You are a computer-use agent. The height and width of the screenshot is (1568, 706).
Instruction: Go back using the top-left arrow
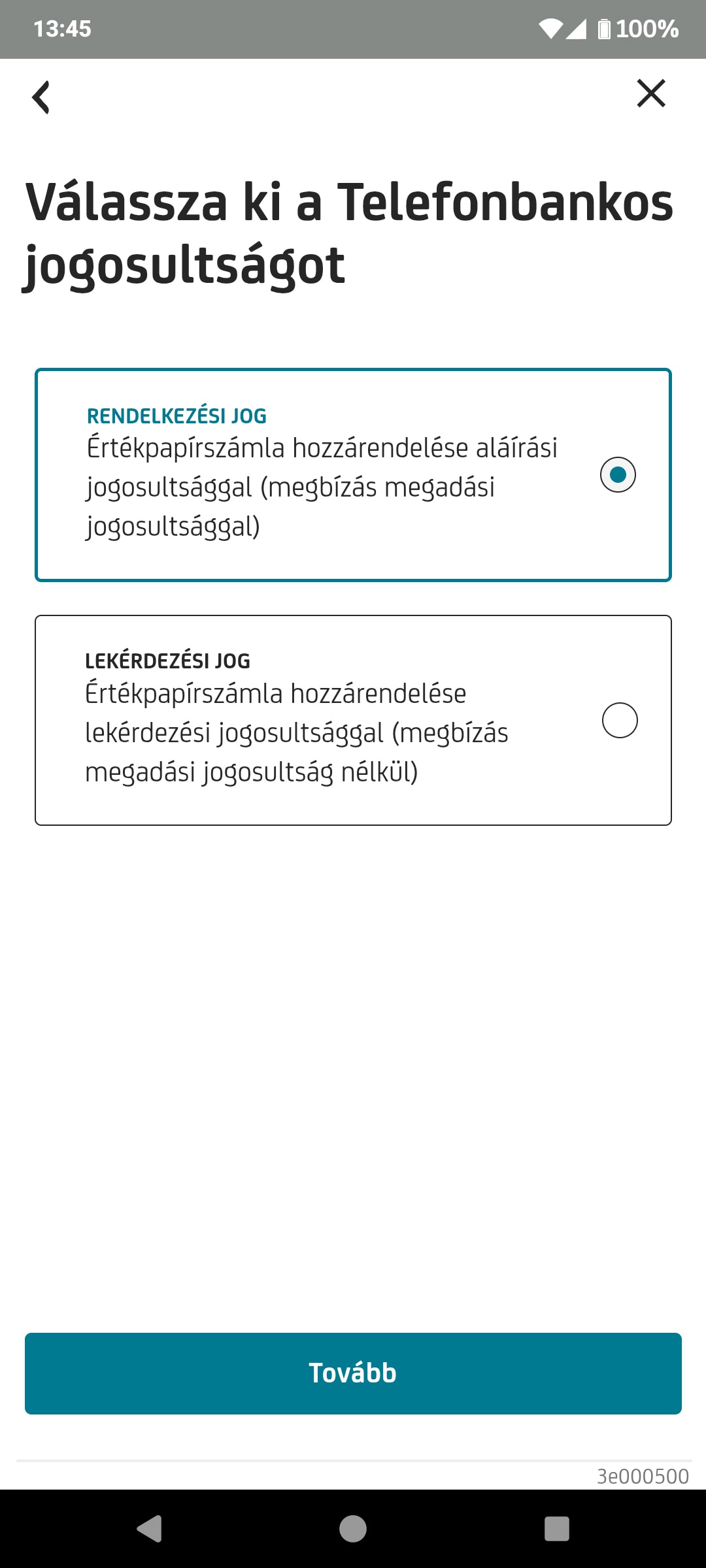pyautogui.click(x=41, y=97)
